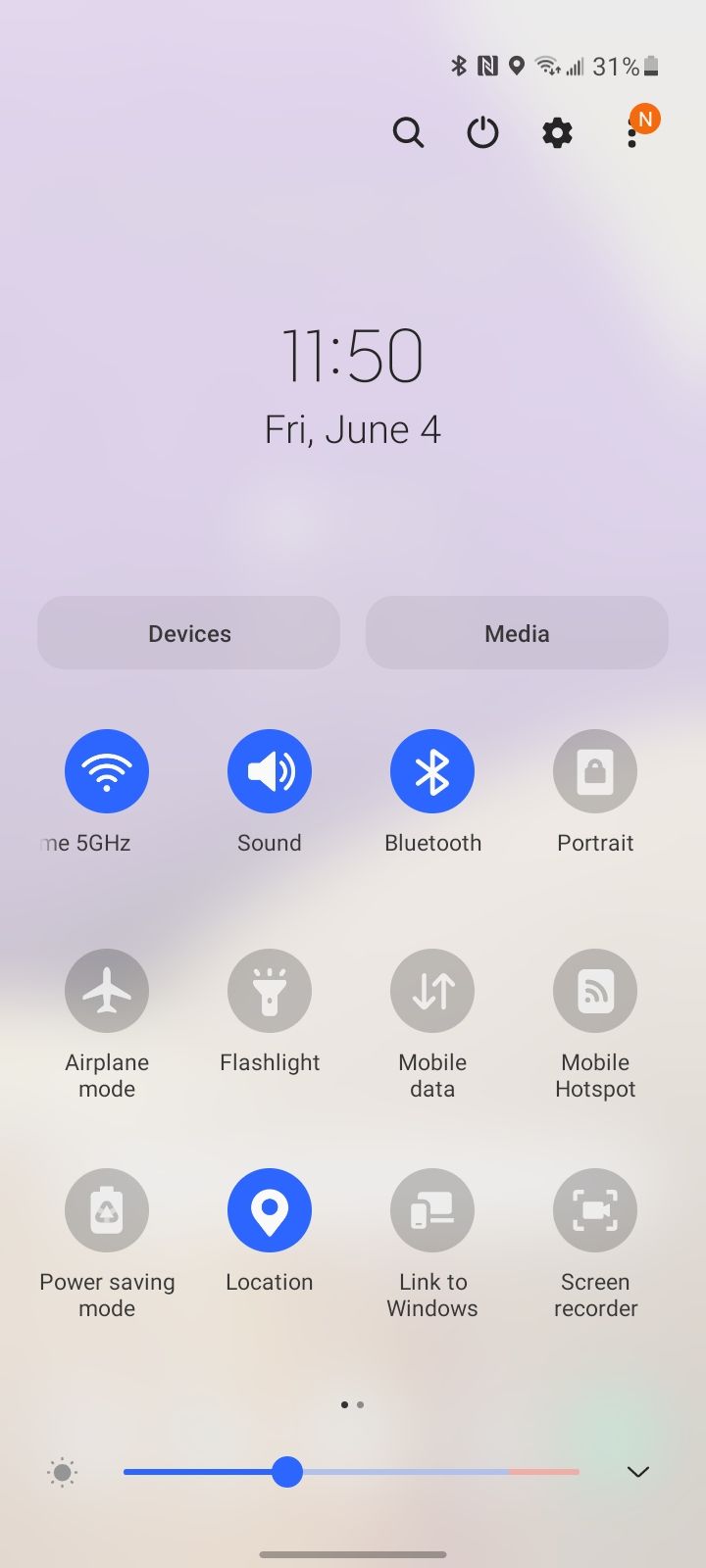Screen dimensions: 706x1568
Task: Enable Mobile data
Action: point(432,991)
